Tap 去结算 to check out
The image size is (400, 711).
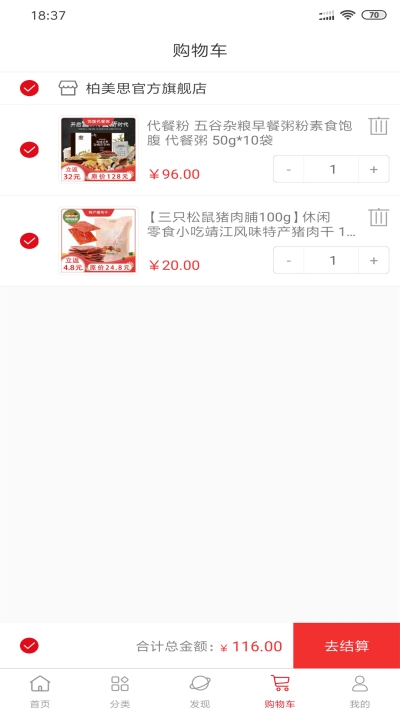(346, 646)
